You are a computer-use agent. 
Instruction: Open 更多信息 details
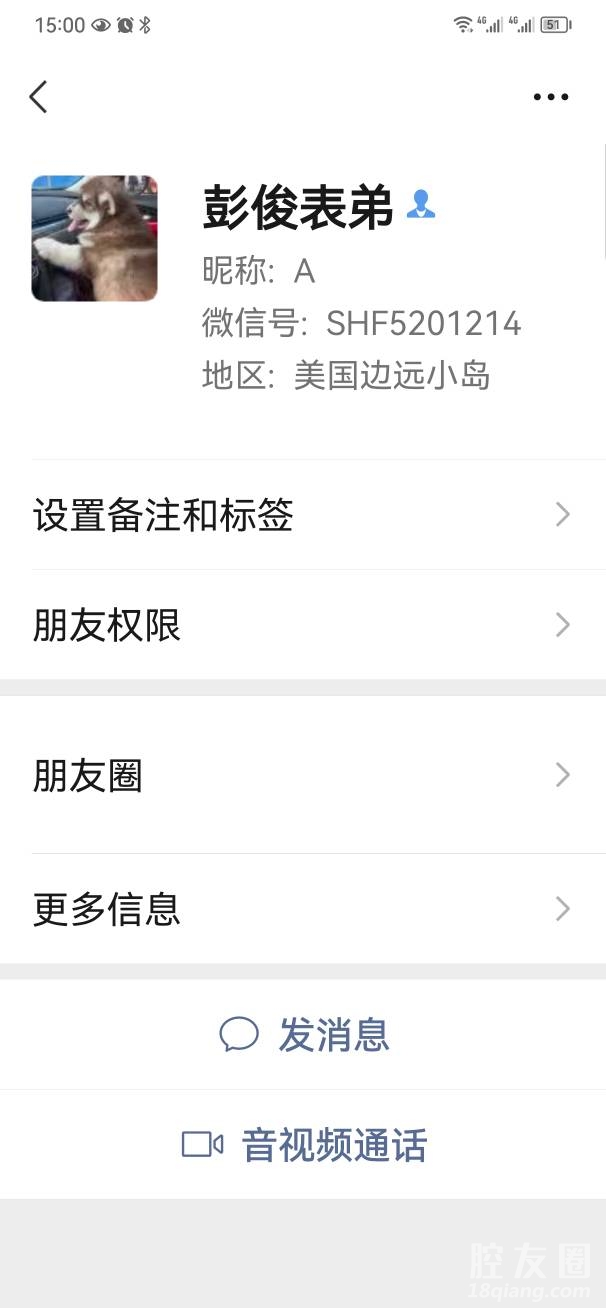302,909
